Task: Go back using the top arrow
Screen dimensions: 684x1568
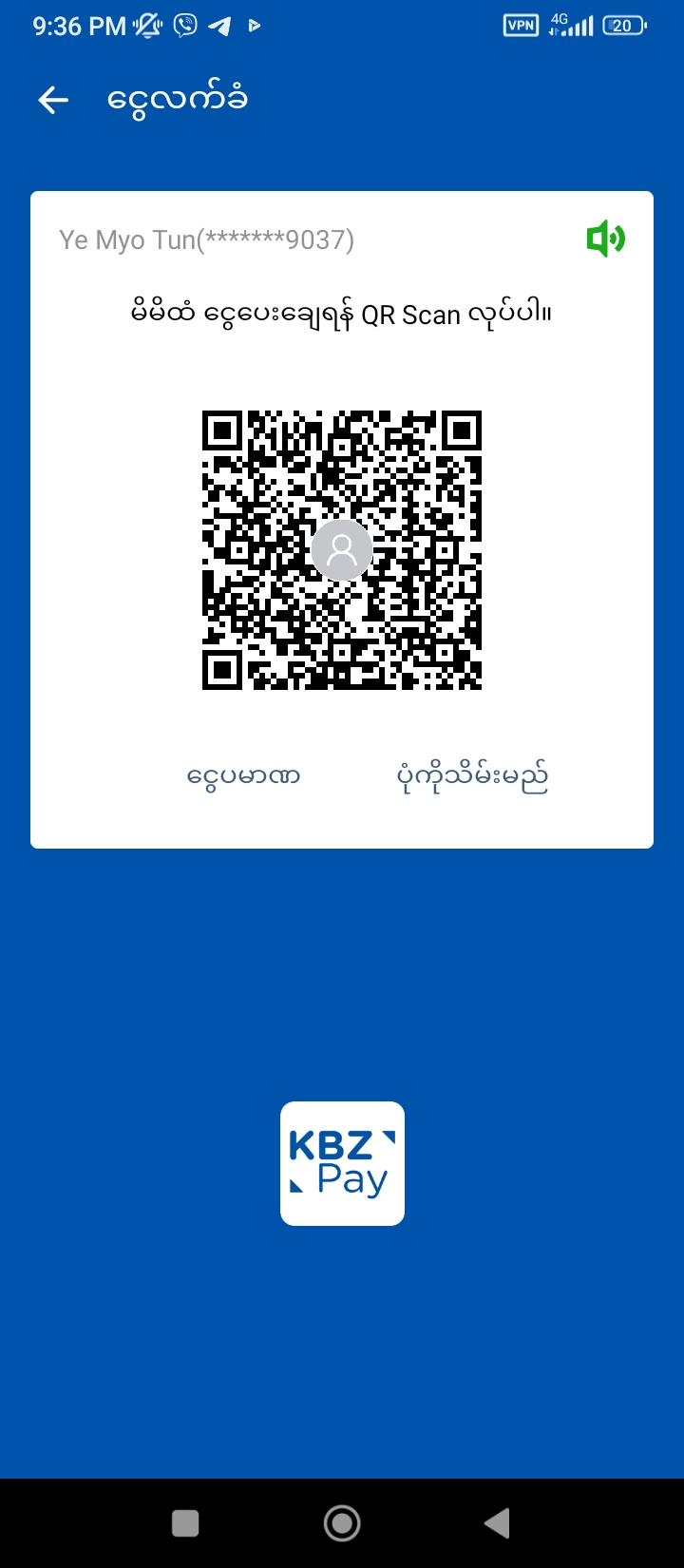Action: 53,100
